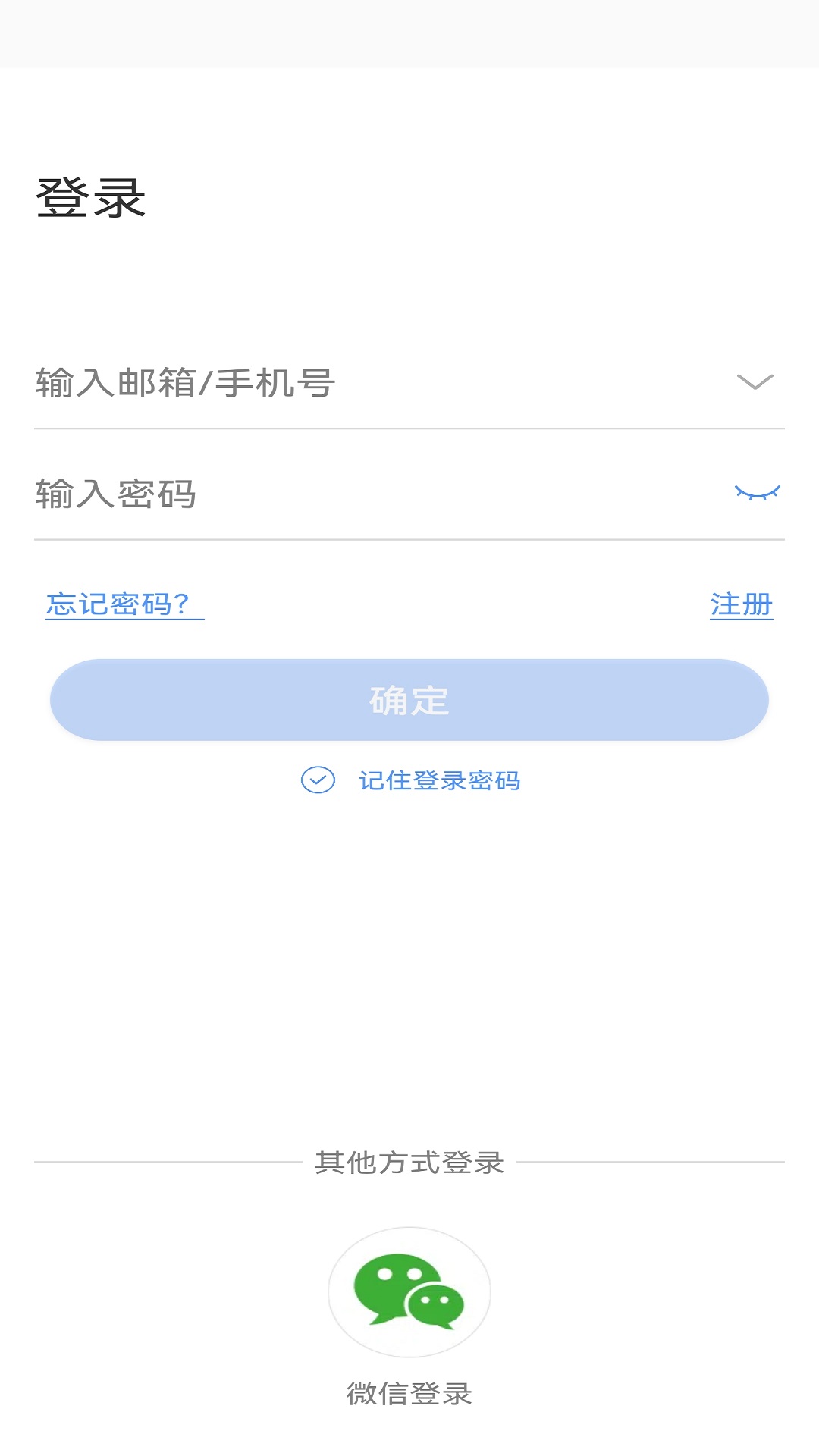Click inside the 输入密码 password field
The image size is (819, 1456).
coord(303,491)
